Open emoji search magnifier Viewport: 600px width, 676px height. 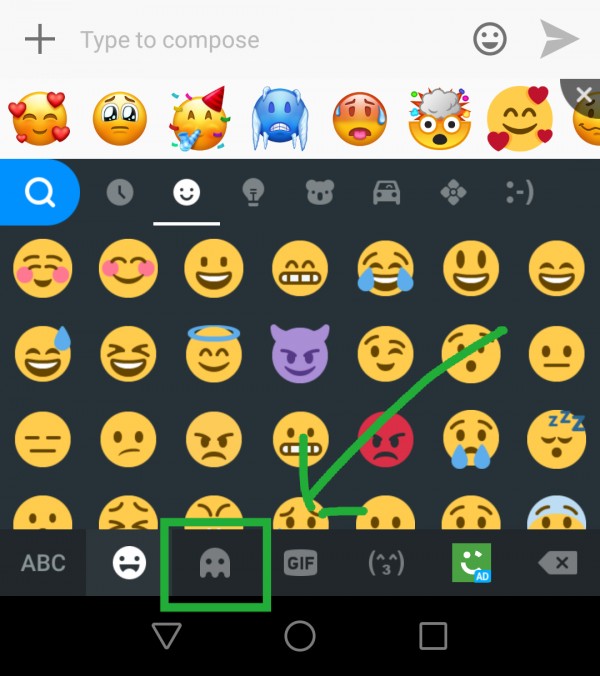coord(40,192)
